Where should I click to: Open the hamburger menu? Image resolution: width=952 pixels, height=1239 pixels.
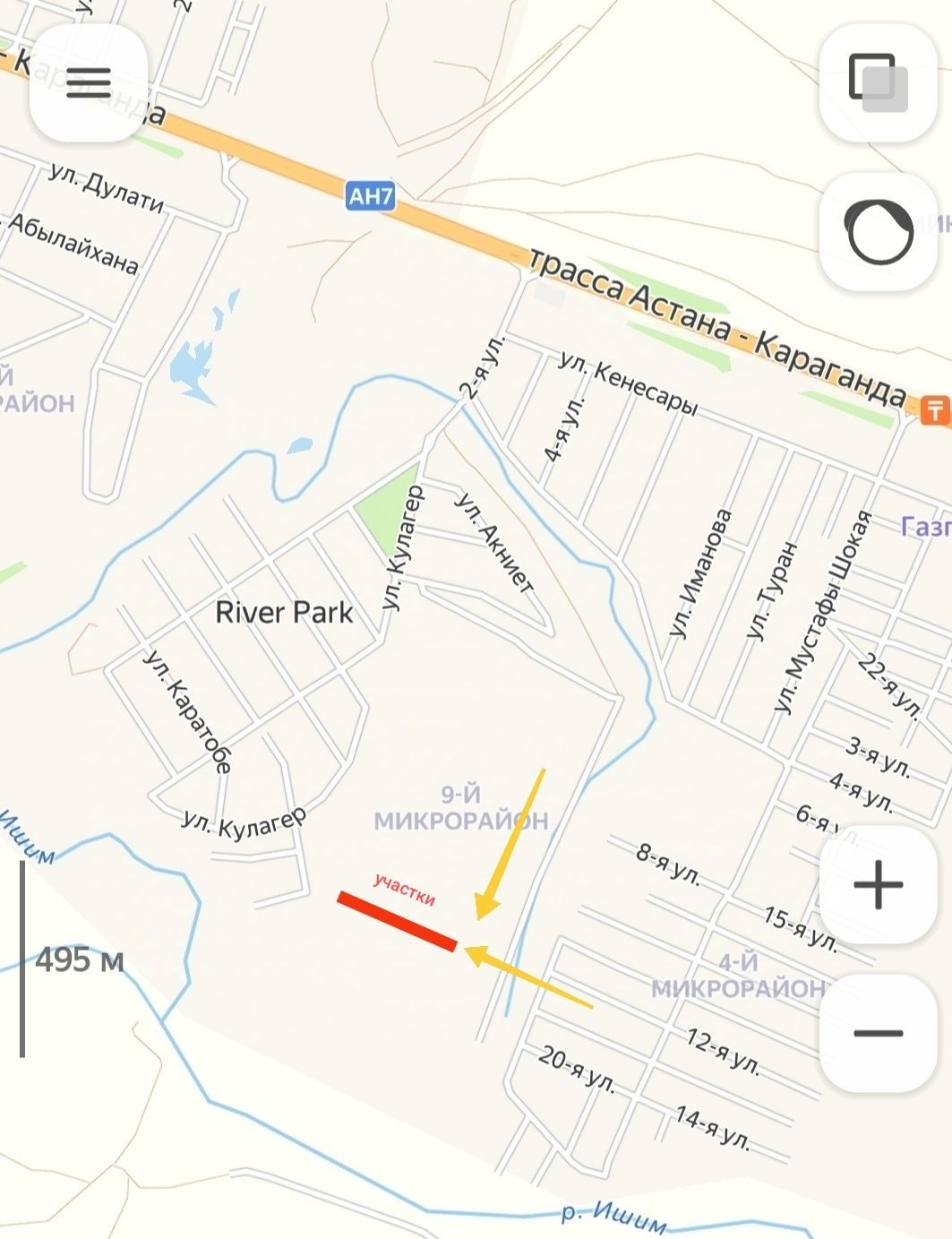coord(88,82)
